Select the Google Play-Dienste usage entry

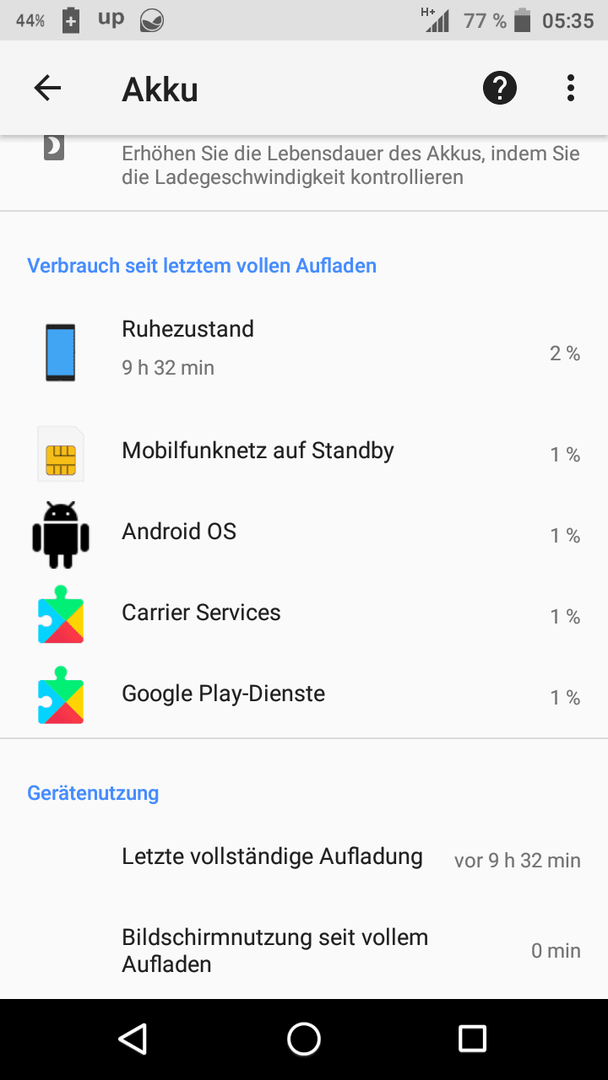coord(304,696)
